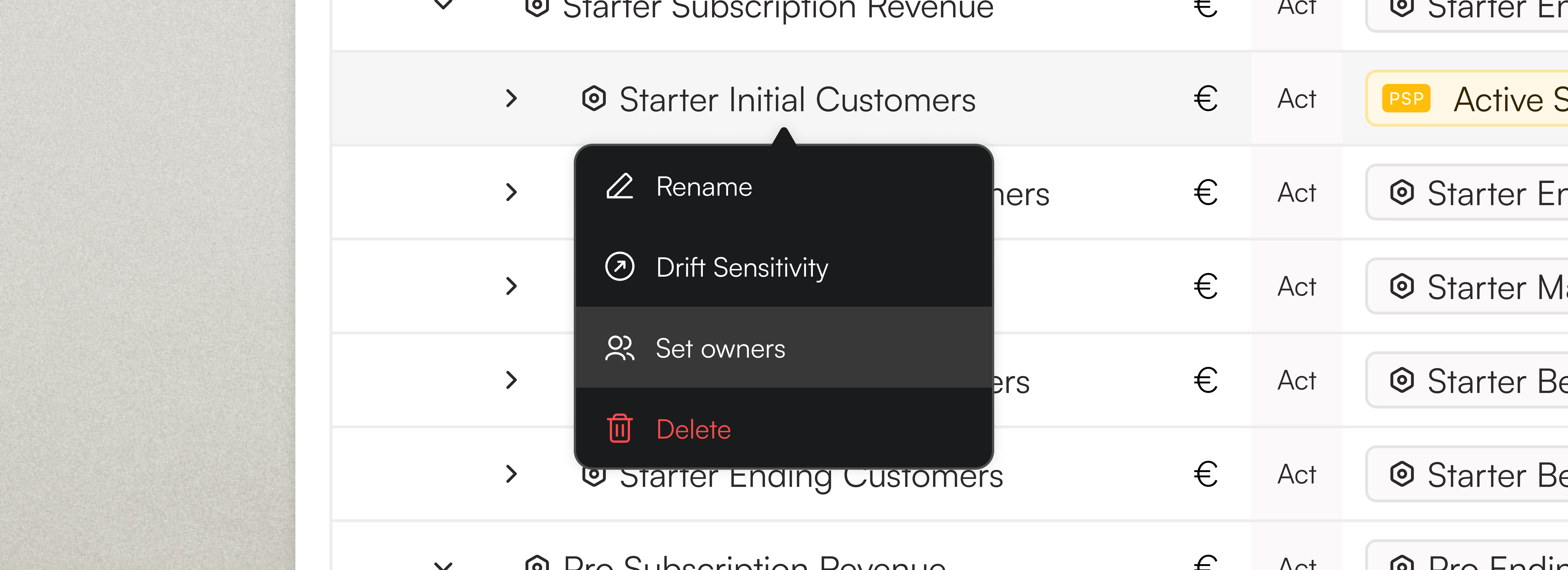The image size is (1568, 570).
Task: Choose Set owners from the menu
Action: tap(720, 348)
